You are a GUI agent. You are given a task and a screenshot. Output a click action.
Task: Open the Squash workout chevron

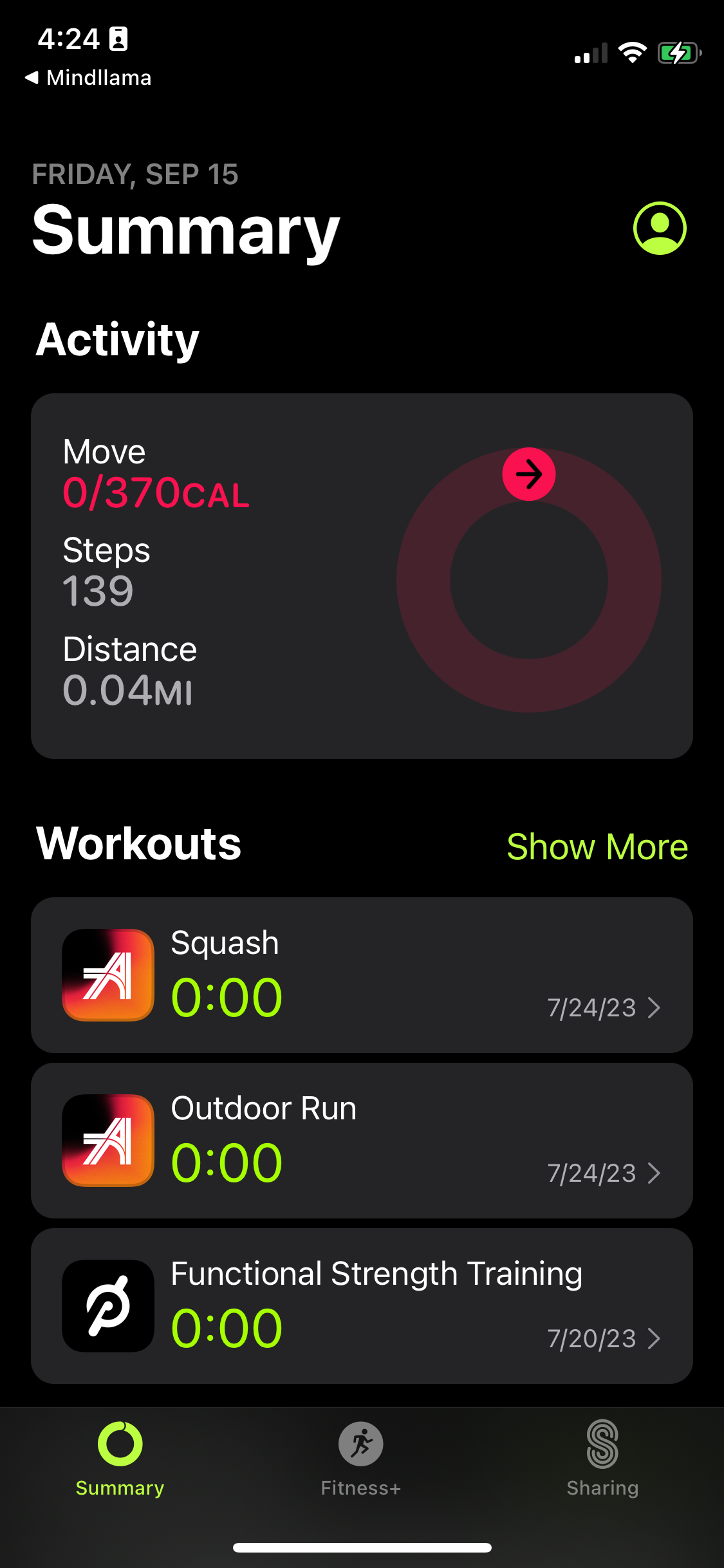pyautogui.click(x=655, y=1008)
